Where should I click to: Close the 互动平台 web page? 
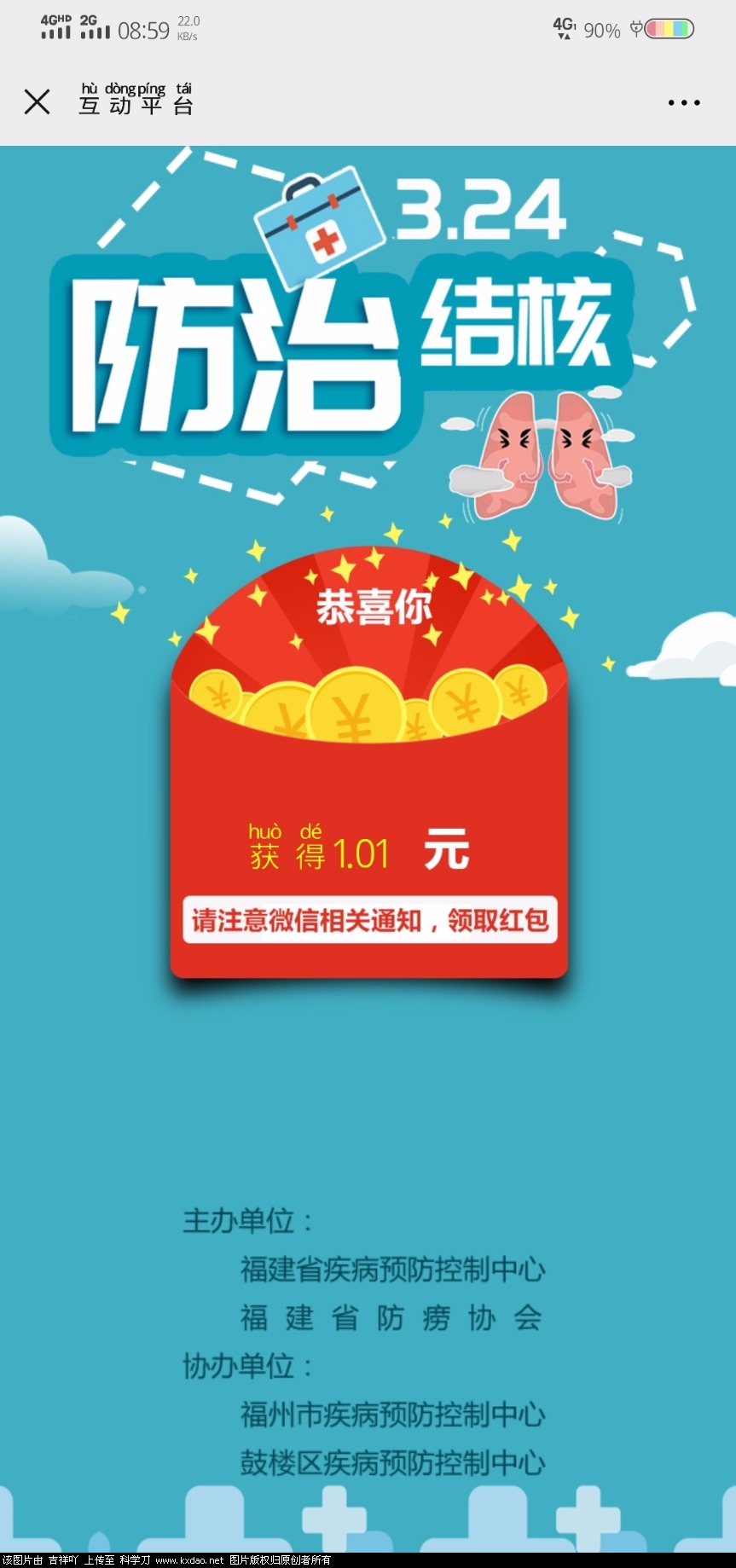[37, 102]
